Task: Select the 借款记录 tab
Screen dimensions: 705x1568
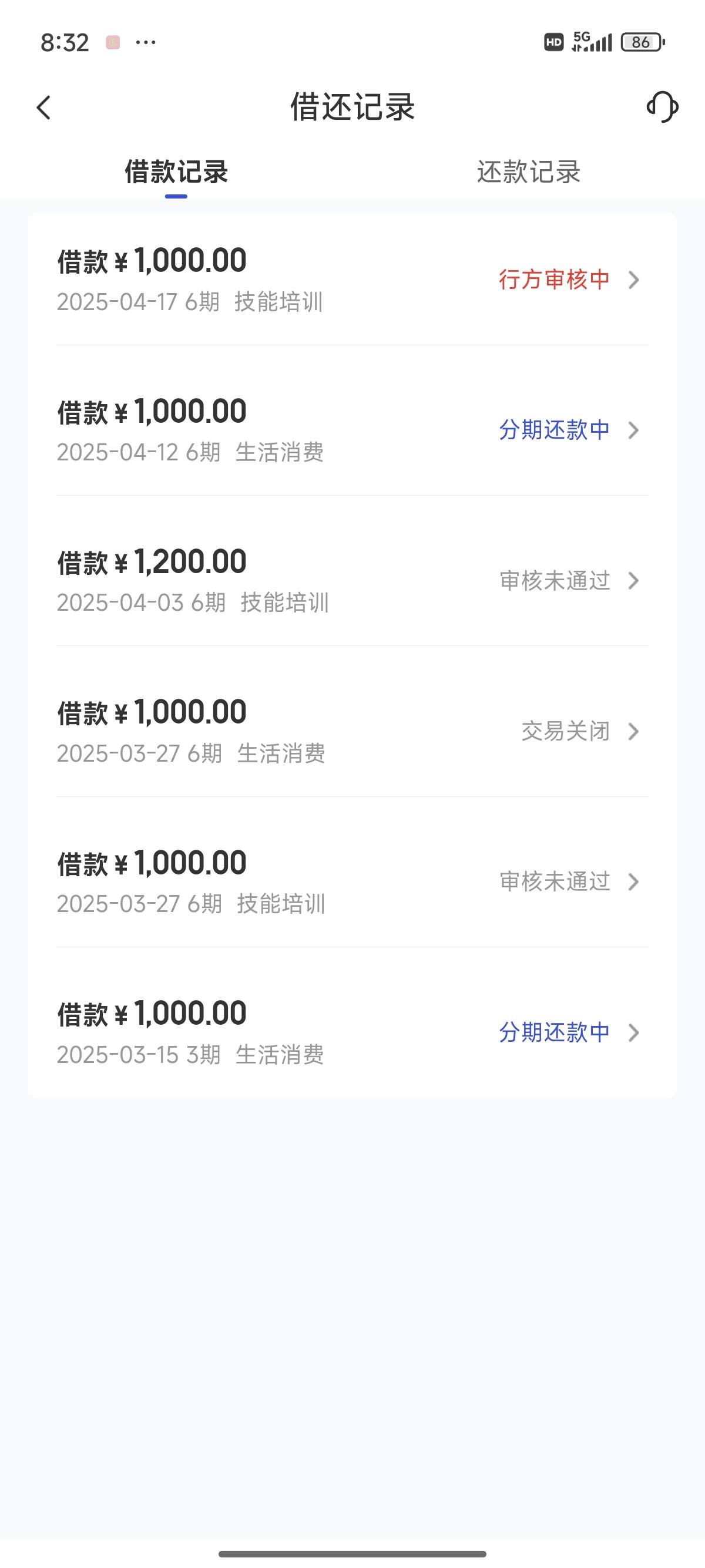Action: [x=176, y=172]
